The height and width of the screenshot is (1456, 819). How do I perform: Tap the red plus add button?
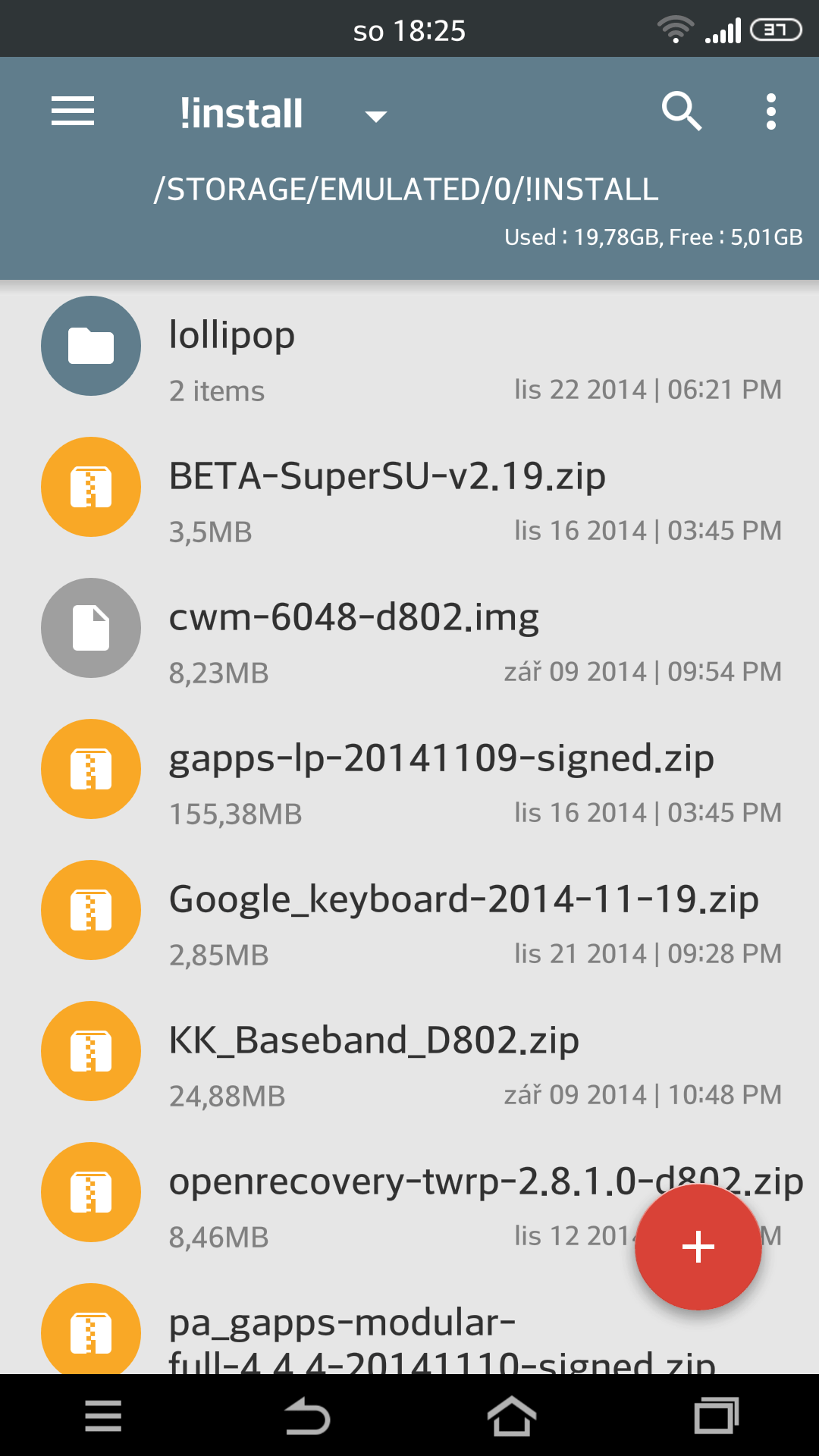(x=698, y=1247)
